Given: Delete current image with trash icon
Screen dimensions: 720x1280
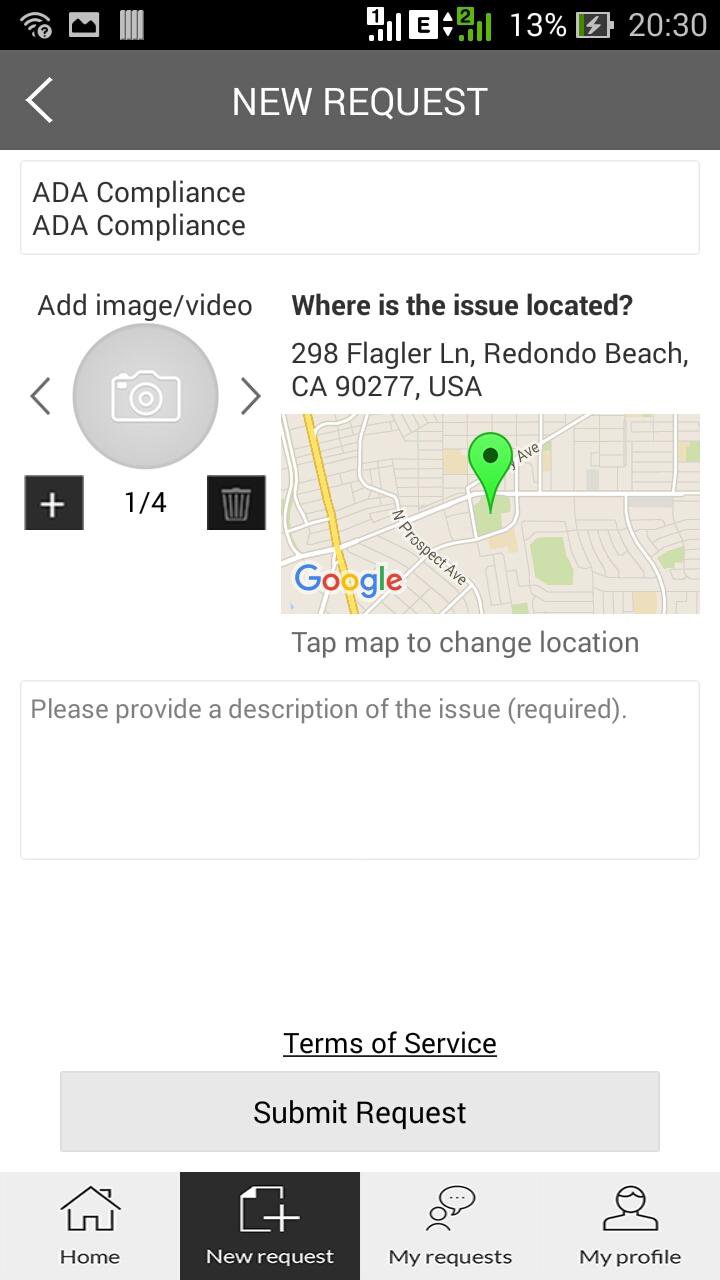Looking at the screenshot, I should (x=236, y=503).
